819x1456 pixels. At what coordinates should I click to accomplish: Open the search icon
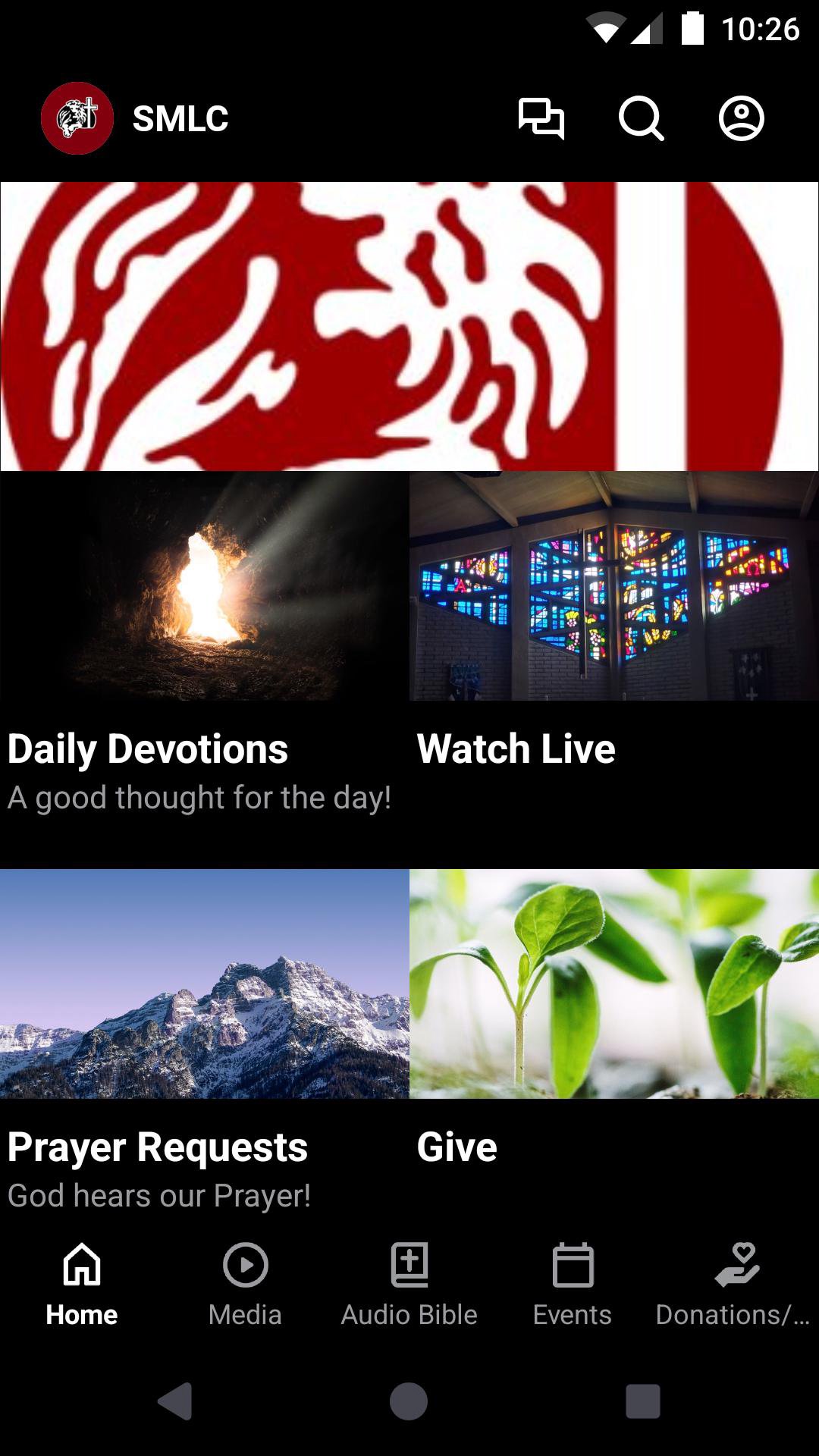click(641, 118)
